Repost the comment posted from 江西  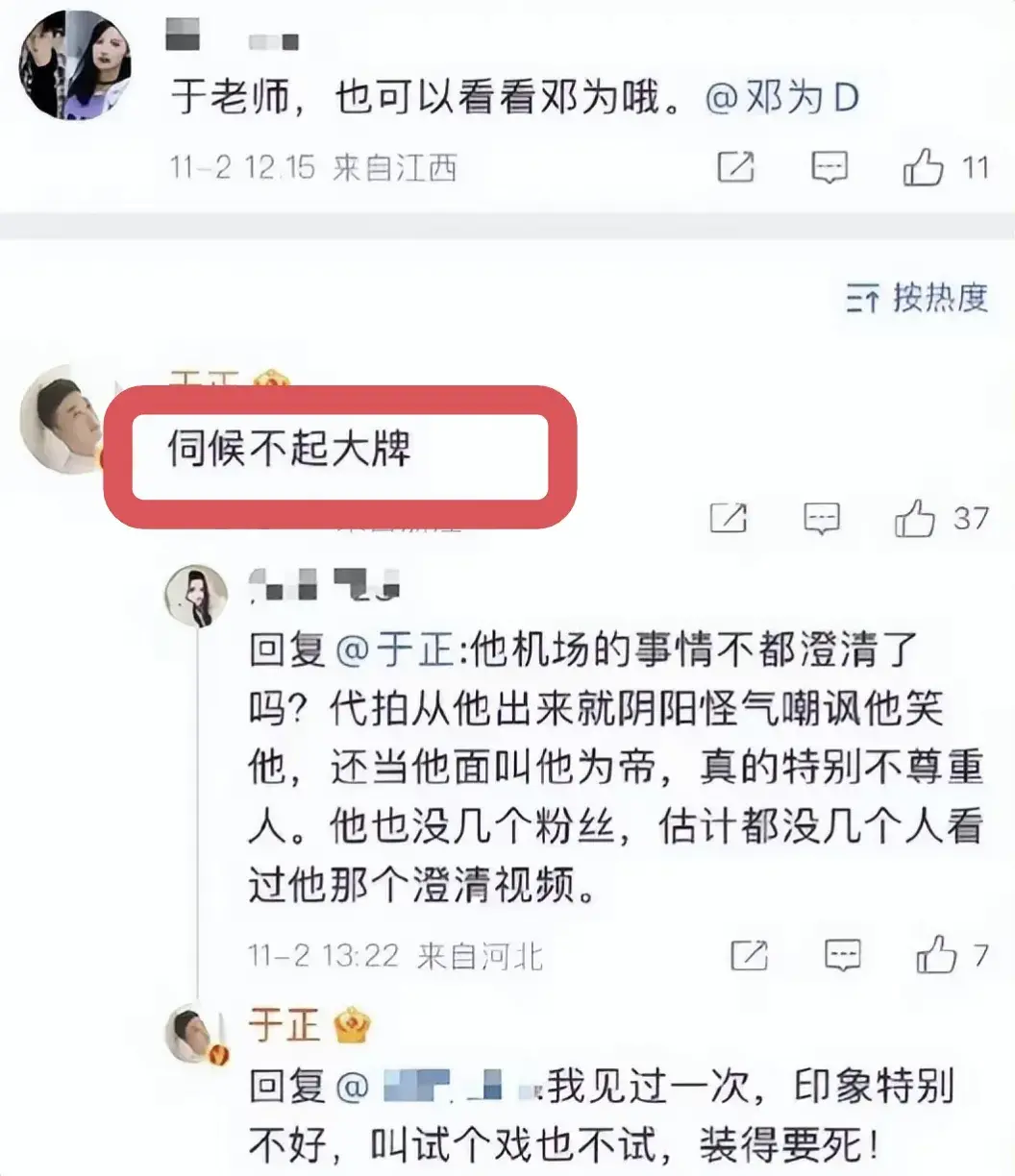(x=735, y=168)
